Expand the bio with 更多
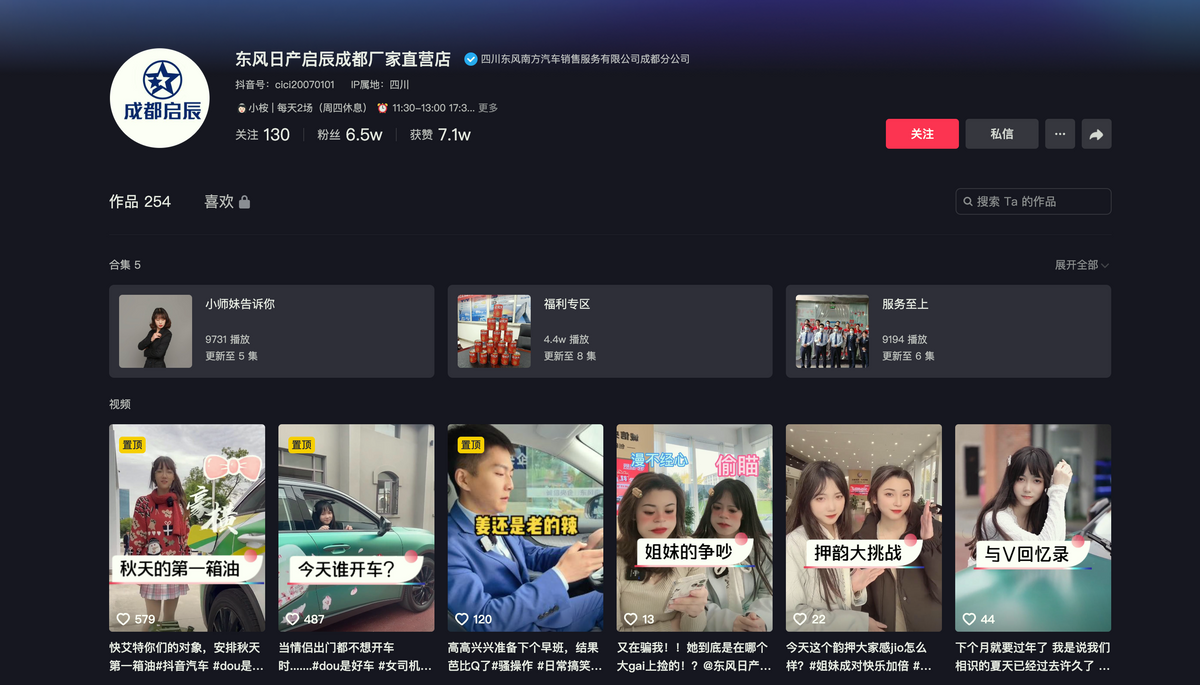This screenshot has height=685, width=1200. tap(488, 108)
